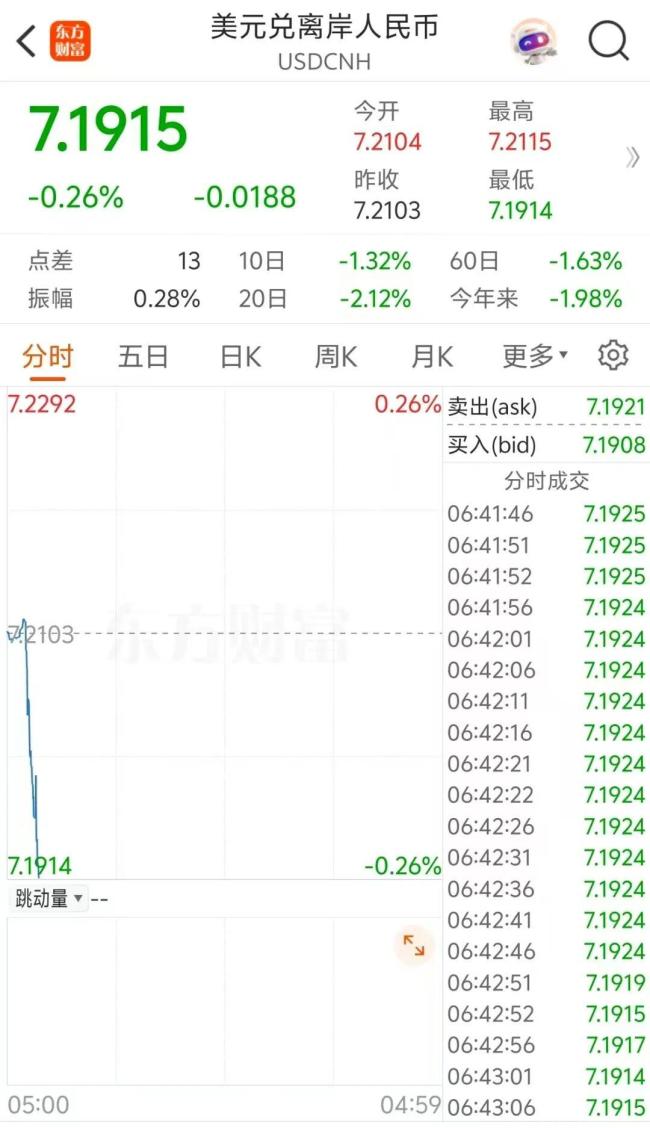Switch to the 月K chart tab
Image resolution: width=650 pixels, height=1128 pixels.
coord(432,356)
